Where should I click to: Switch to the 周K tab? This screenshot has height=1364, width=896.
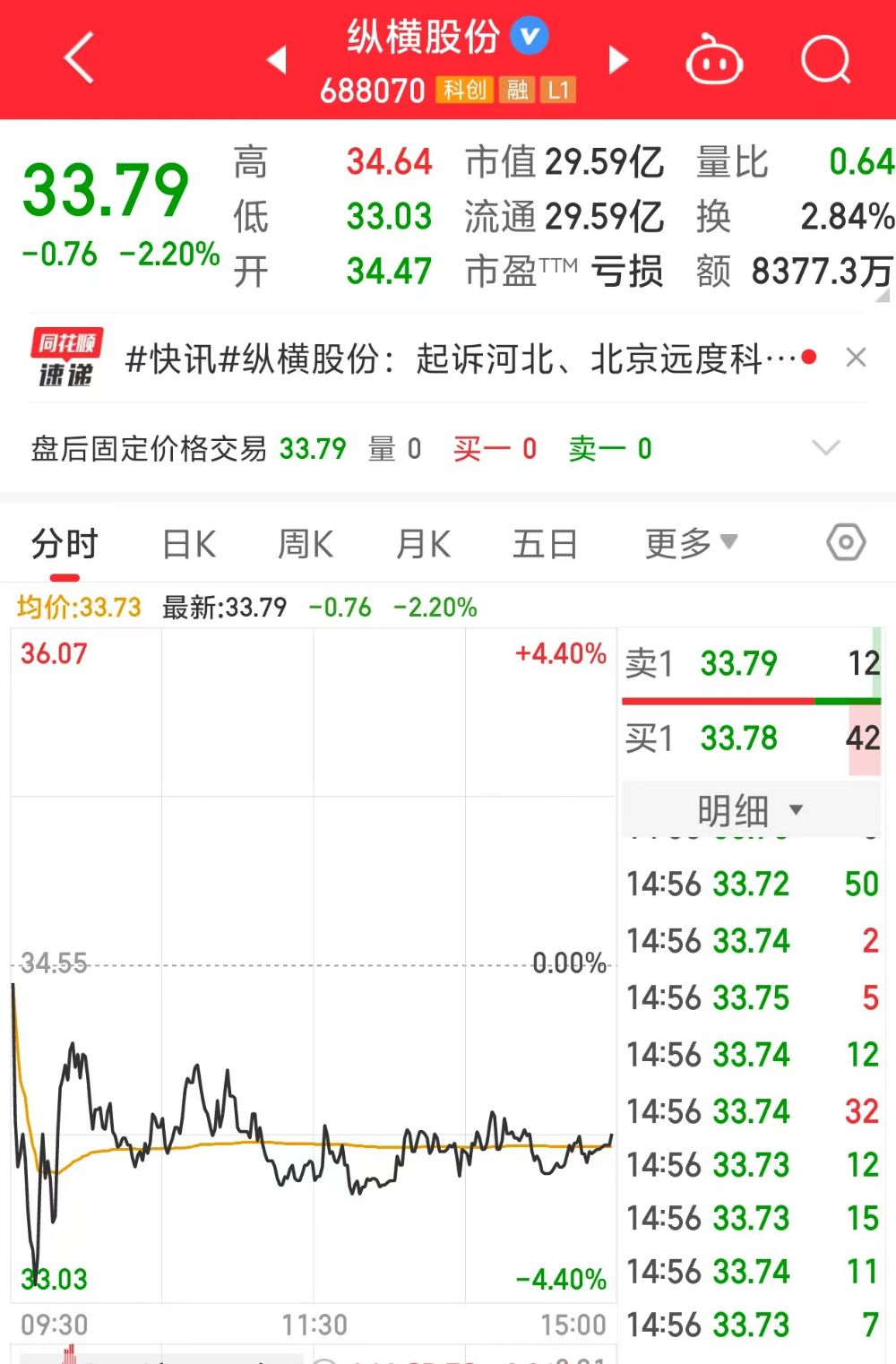pos(306,544)
